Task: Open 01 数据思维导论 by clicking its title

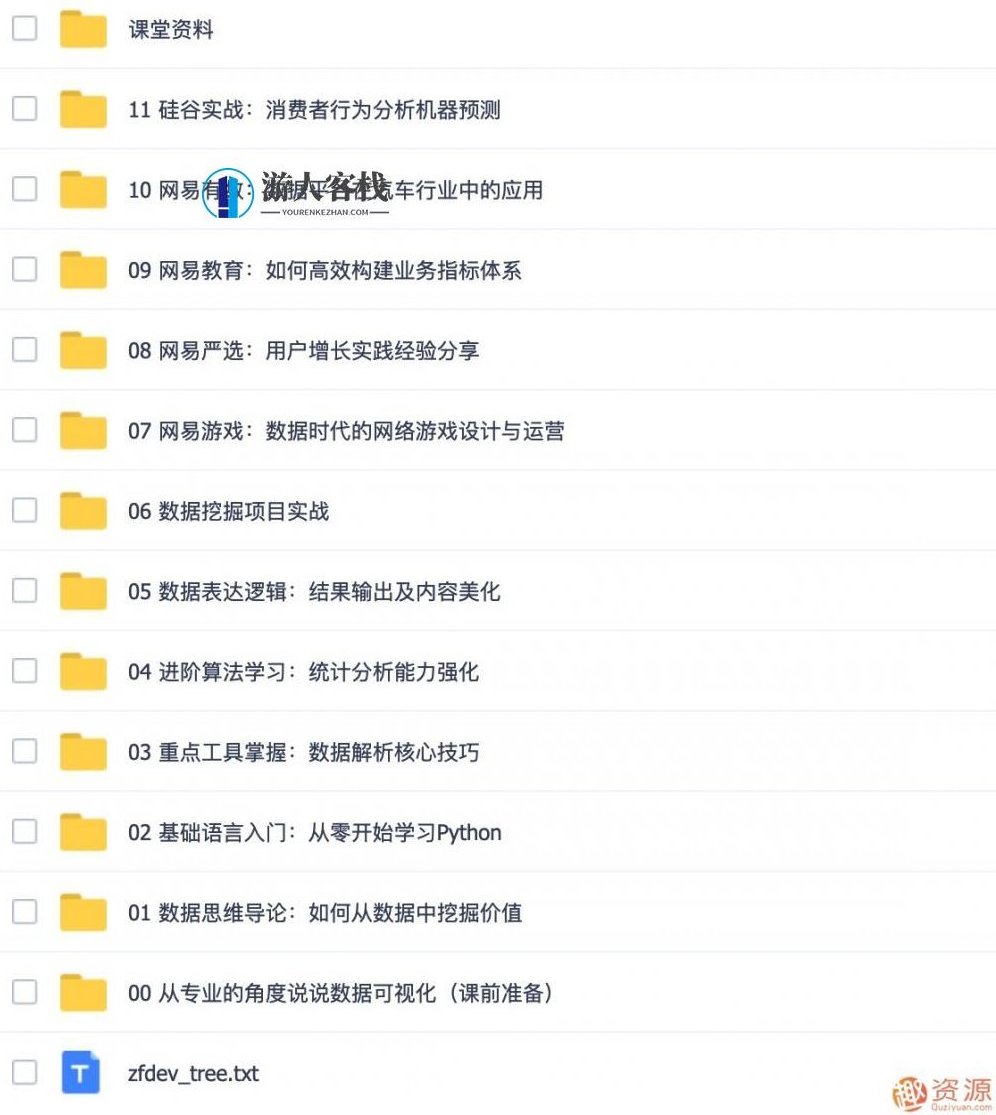Action: coord(322,913)
